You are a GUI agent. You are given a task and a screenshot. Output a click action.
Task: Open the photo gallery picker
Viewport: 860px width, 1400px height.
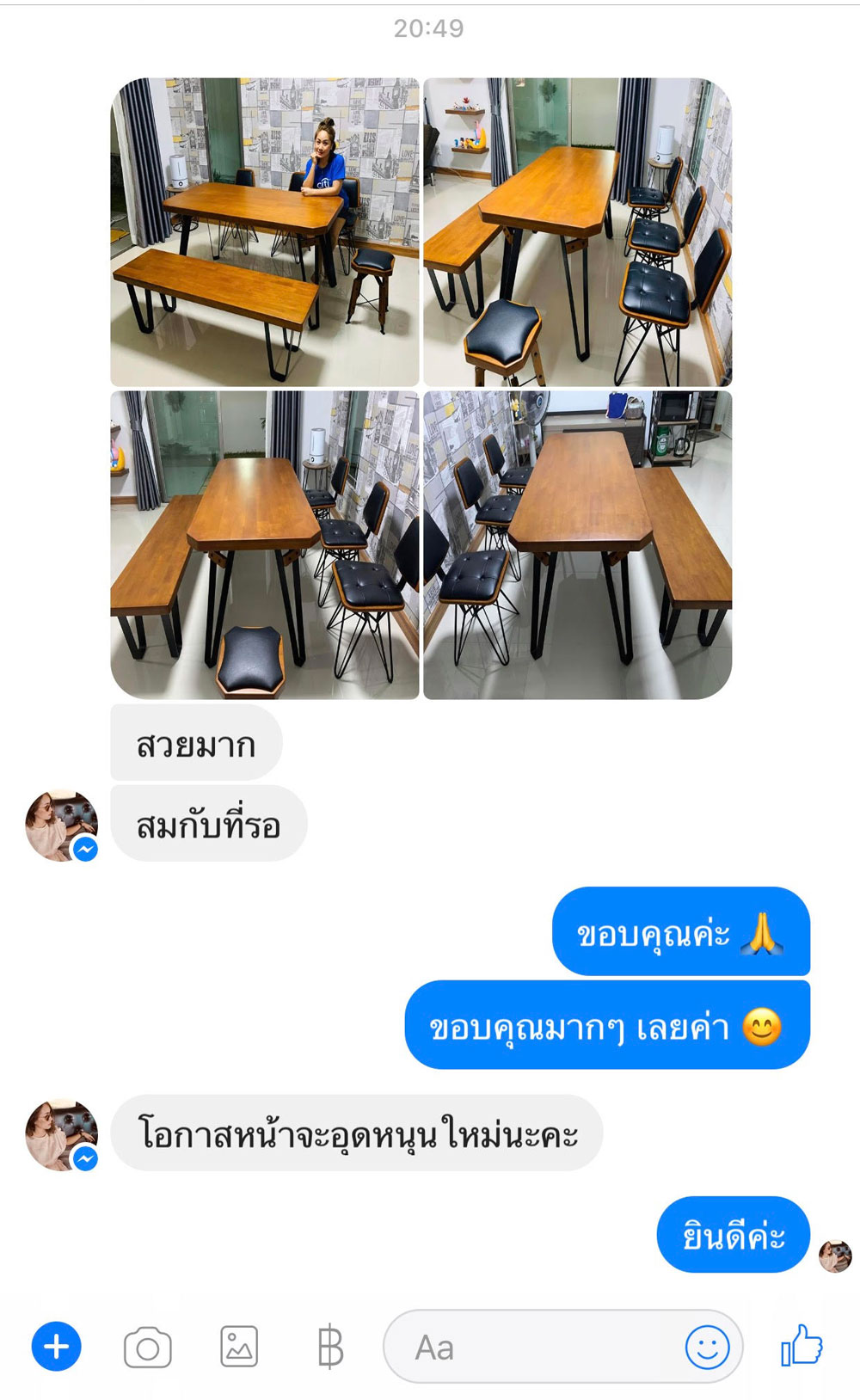(239, 1347)
